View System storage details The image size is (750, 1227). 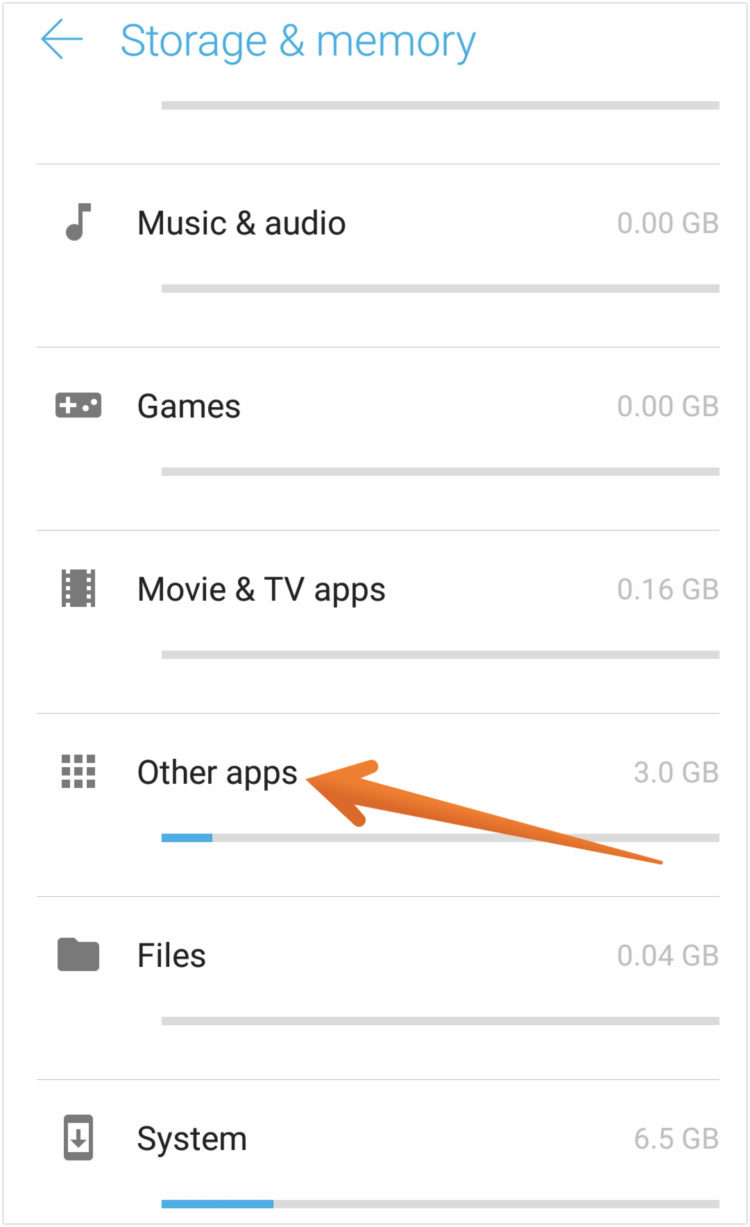tap(191, 1139)
